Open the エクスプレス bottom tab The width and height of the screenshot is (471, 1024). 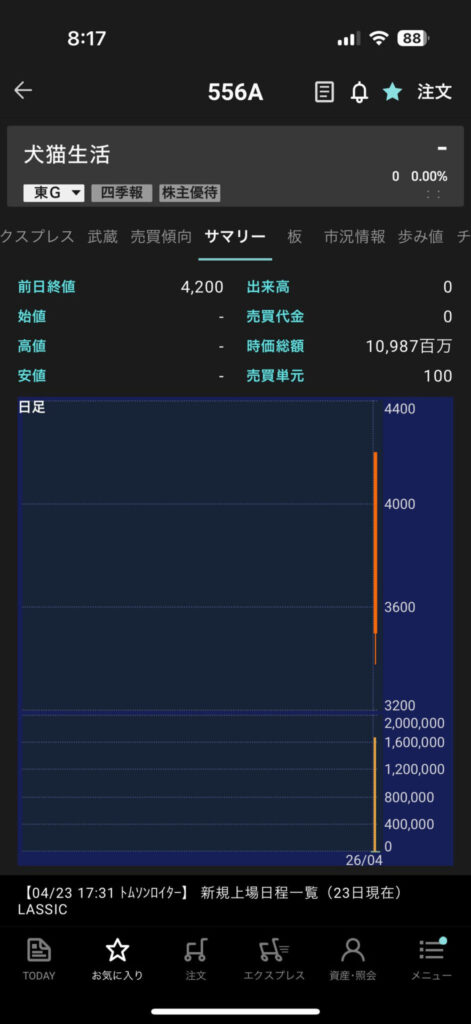click(x=274, y=958)
